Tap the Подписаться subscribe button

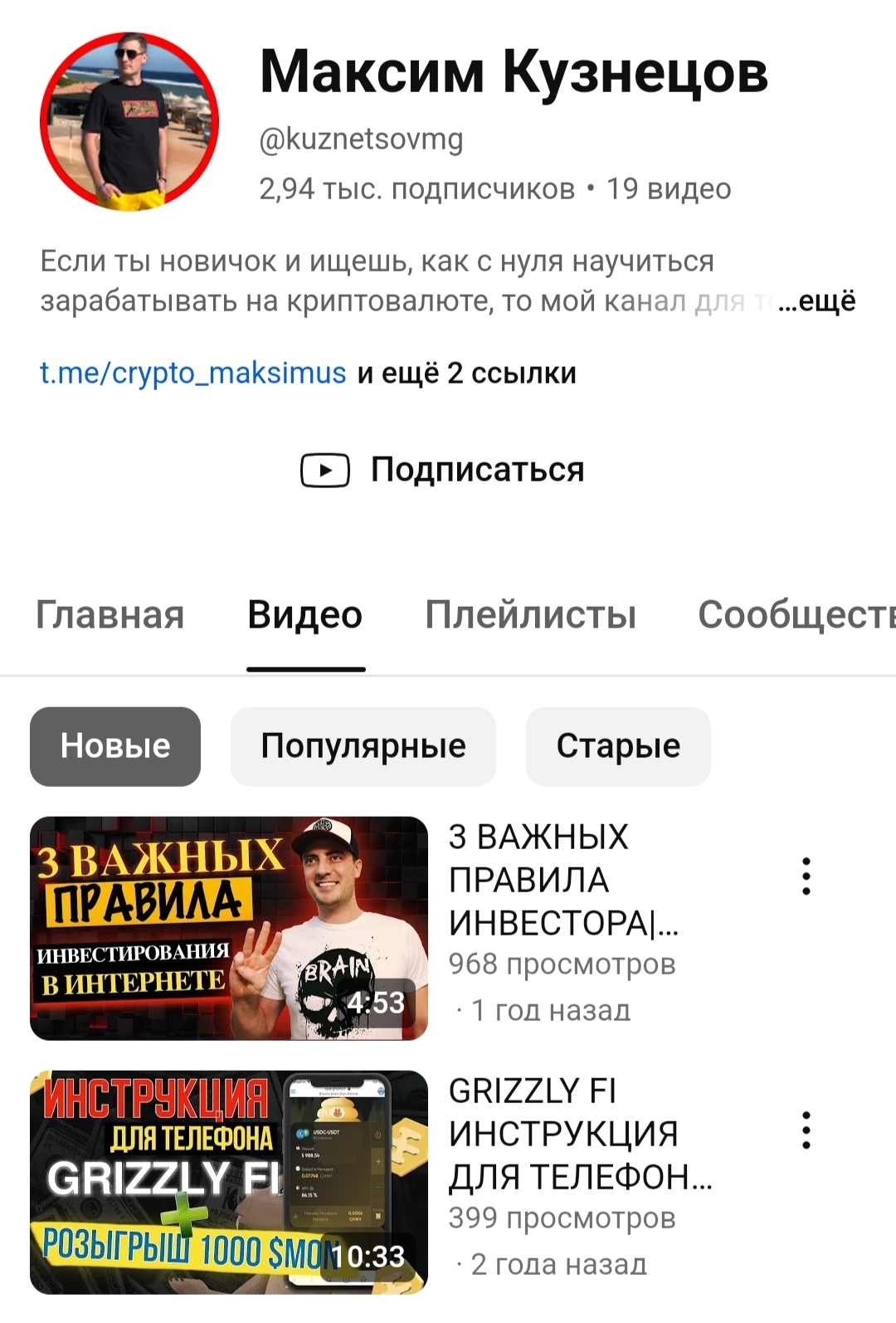click(x=443, y=470)
